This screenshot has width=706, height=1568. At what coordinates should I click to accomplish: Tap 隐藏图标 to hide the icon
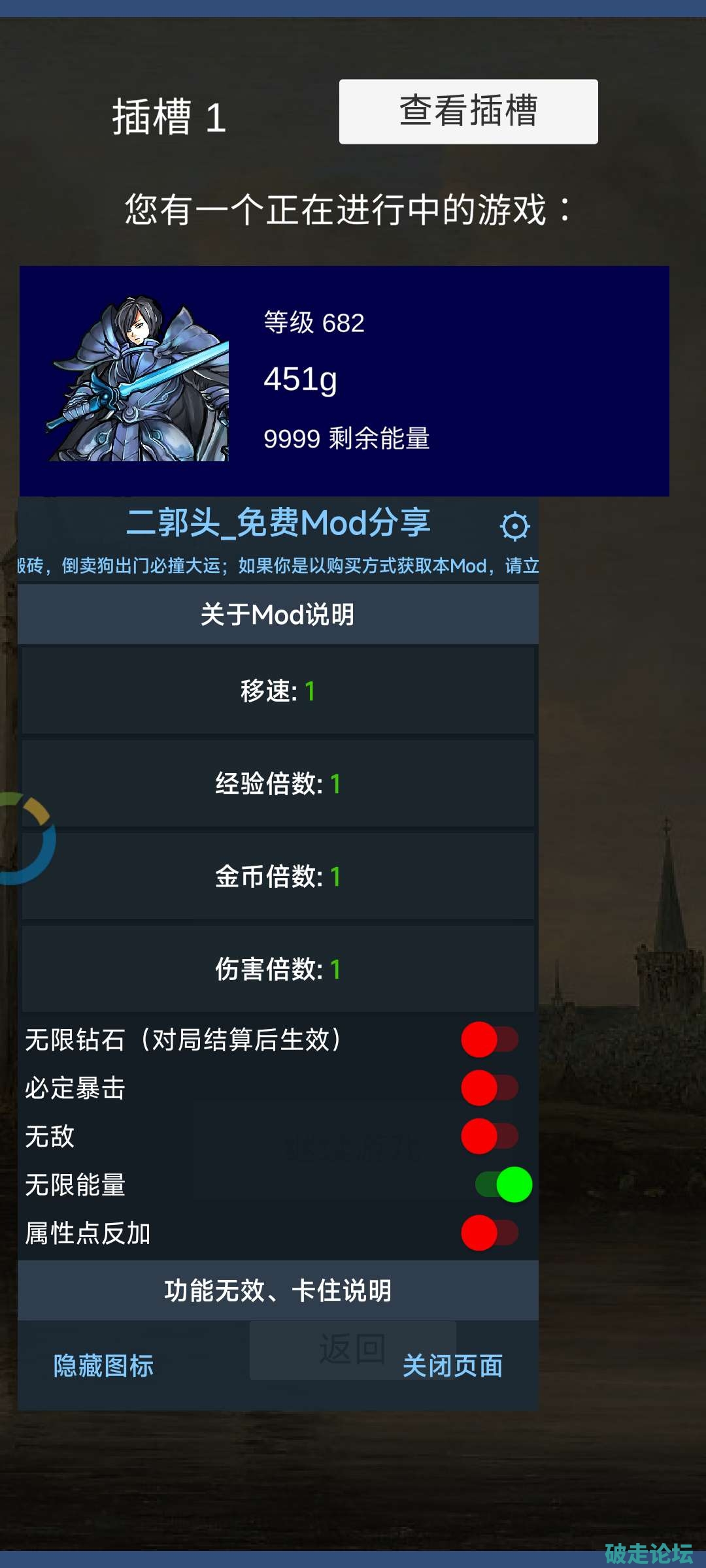[x=103, y=1366]
